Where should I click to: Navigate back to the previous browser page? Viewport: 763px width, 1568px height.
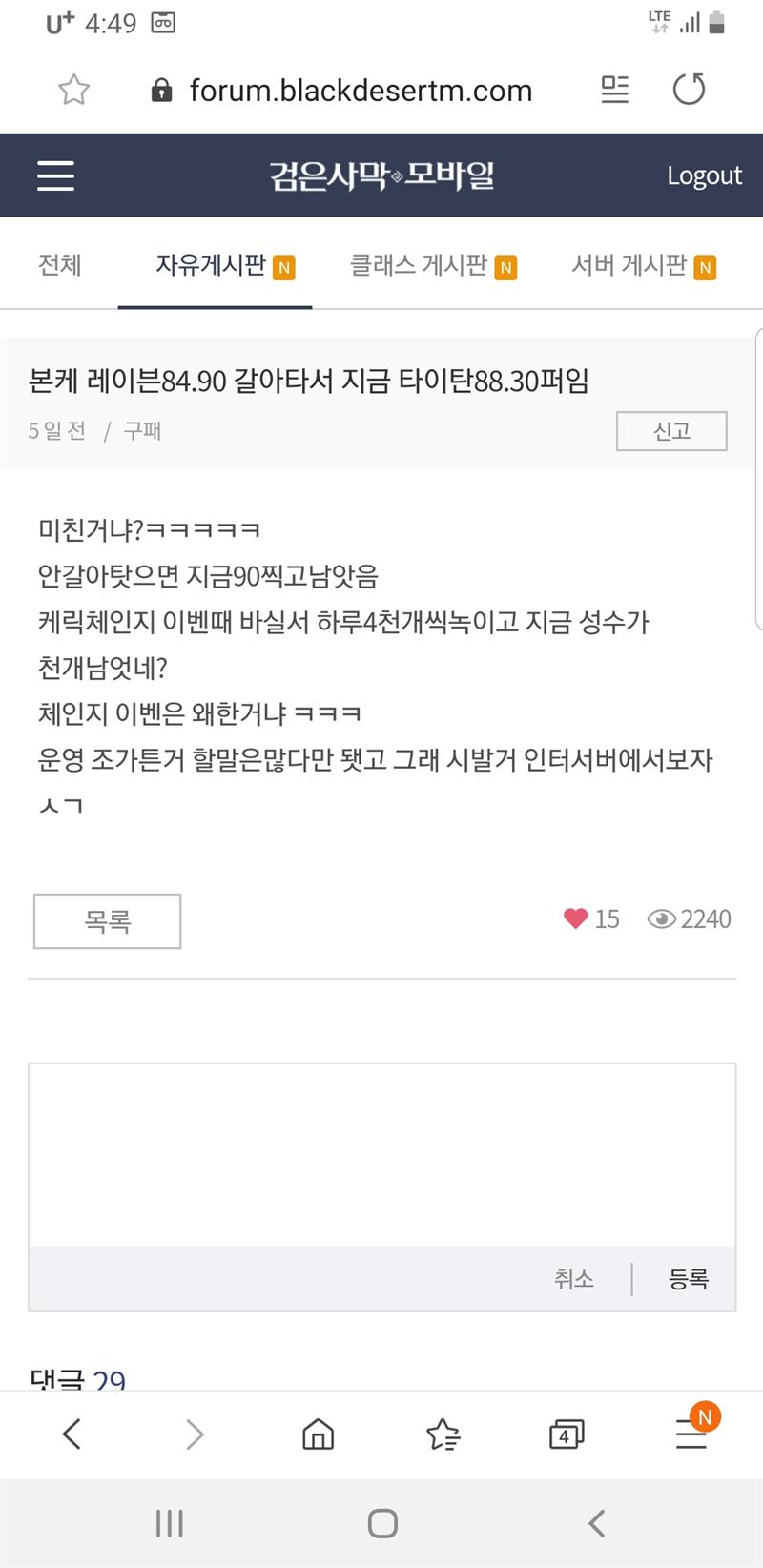pos(72,1434)
